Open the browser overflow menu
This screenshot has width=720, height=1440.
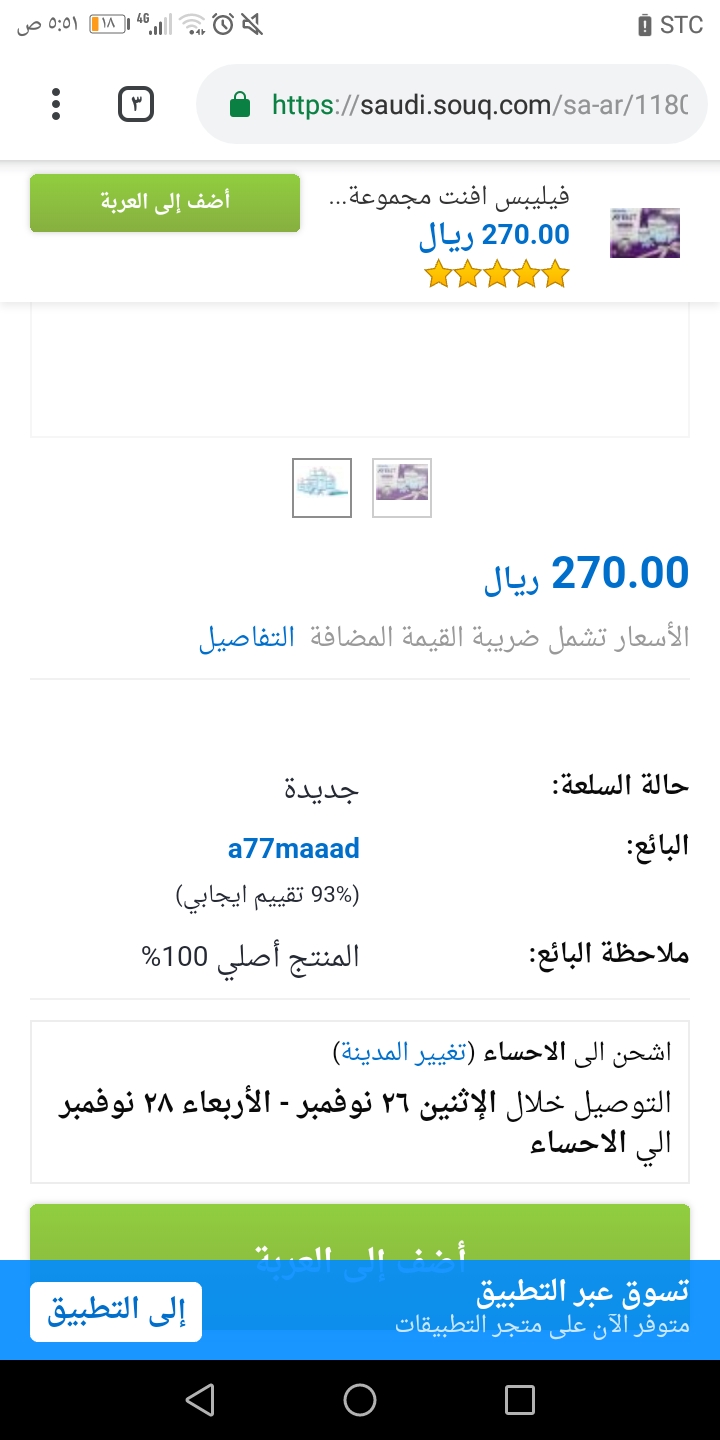tap(56, 104)
